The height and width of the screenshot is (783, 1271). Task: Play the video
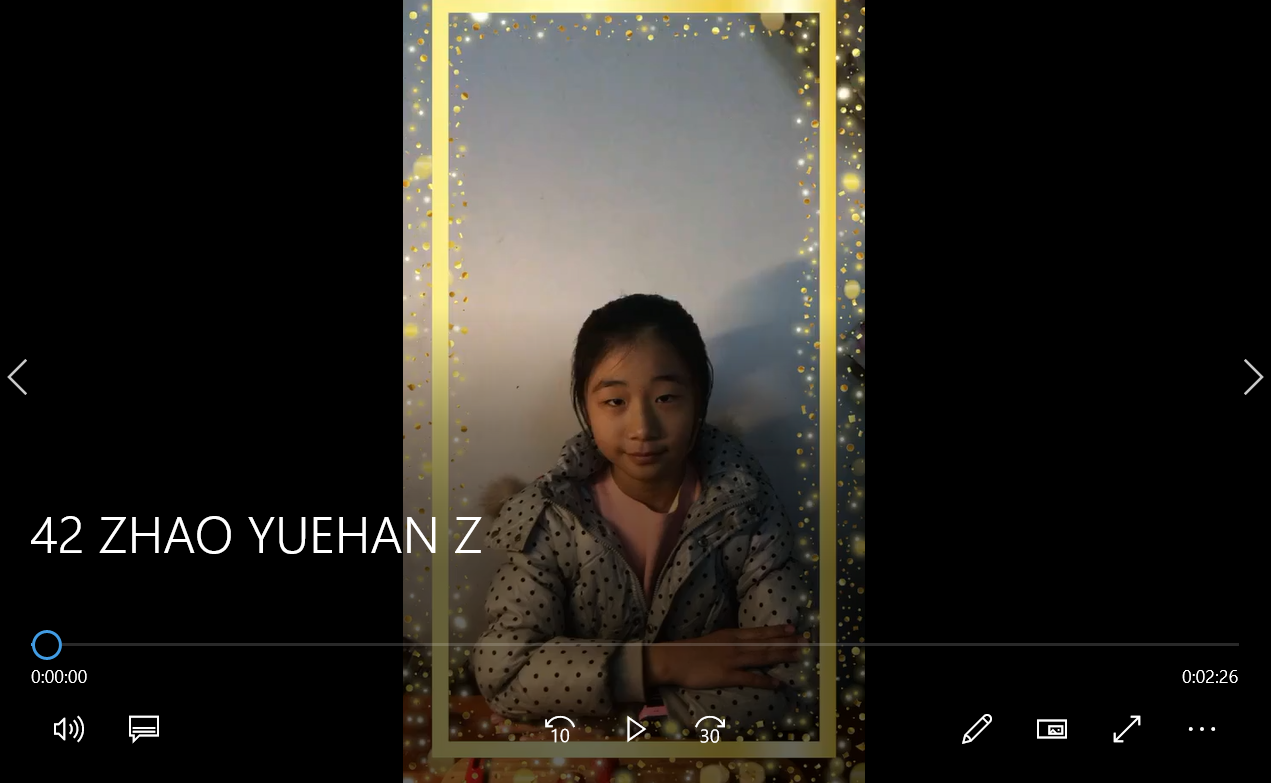[x=635, y=729]
